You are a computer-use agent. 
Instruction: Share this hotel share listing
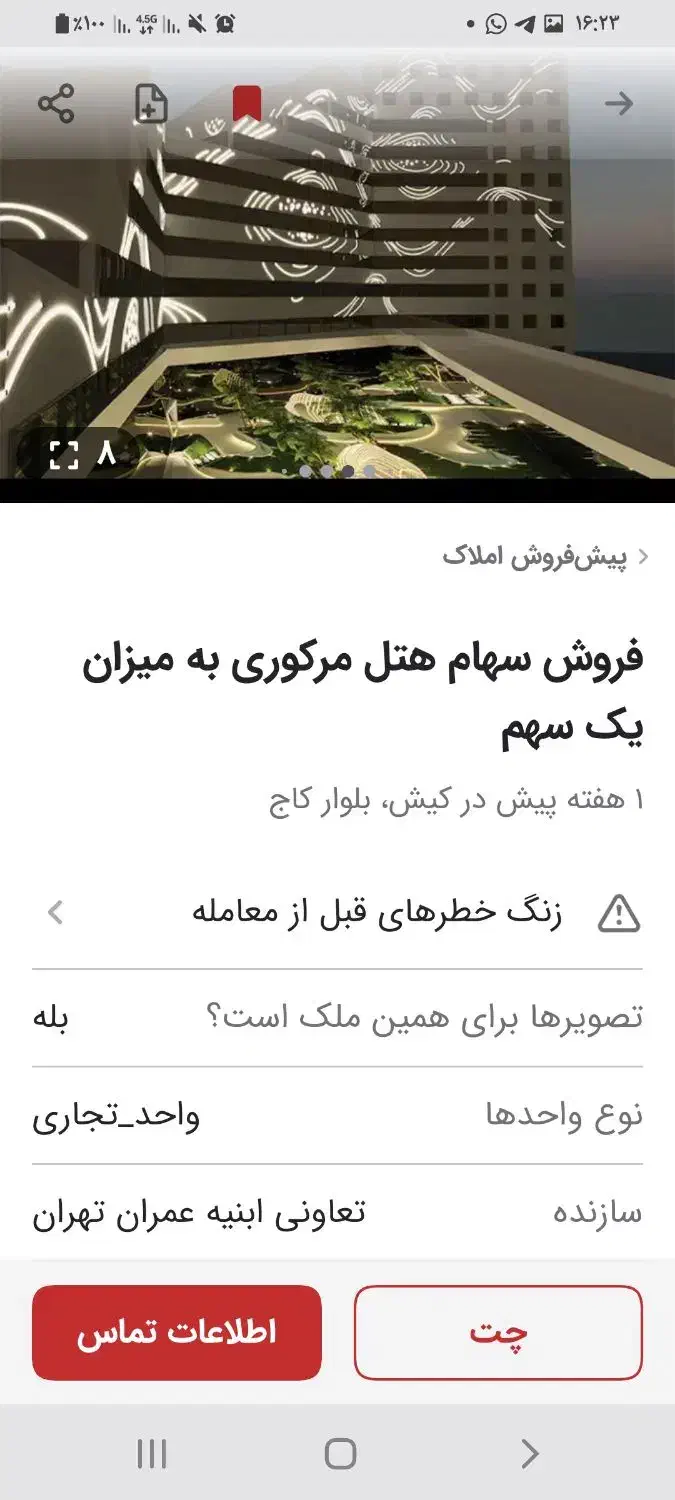click(56, 104)
